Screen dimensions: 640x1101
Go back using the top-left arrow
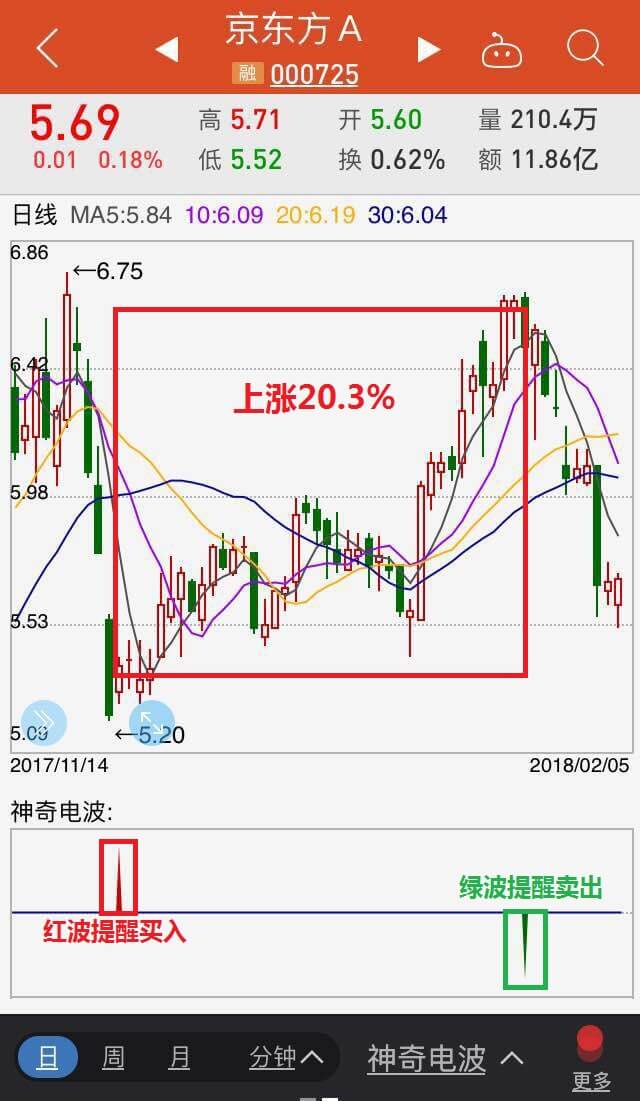(47, 47)
